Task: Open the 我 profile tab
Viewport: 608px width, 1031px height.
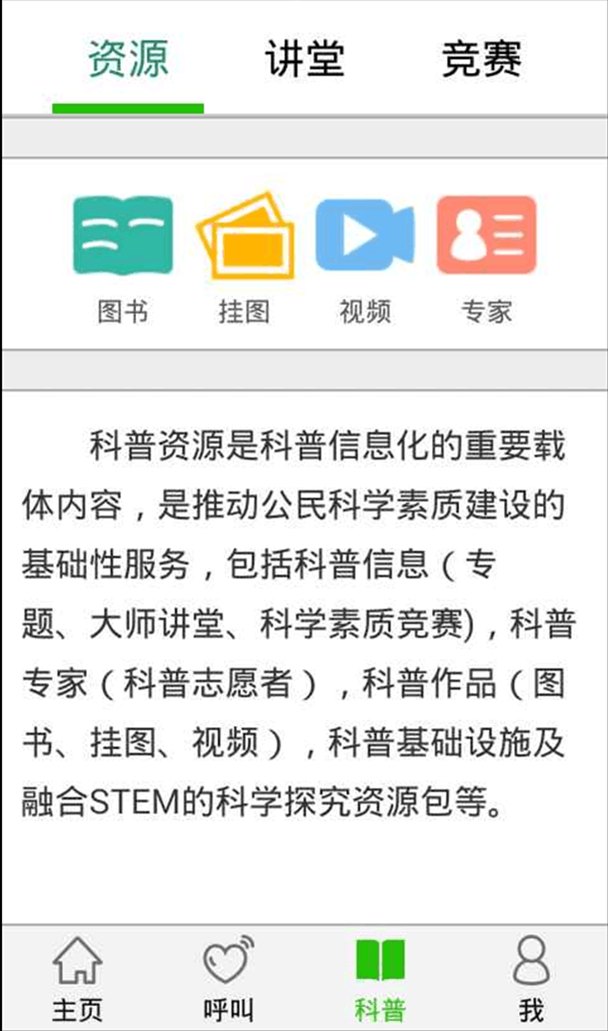Action: (x=531, y=977)
